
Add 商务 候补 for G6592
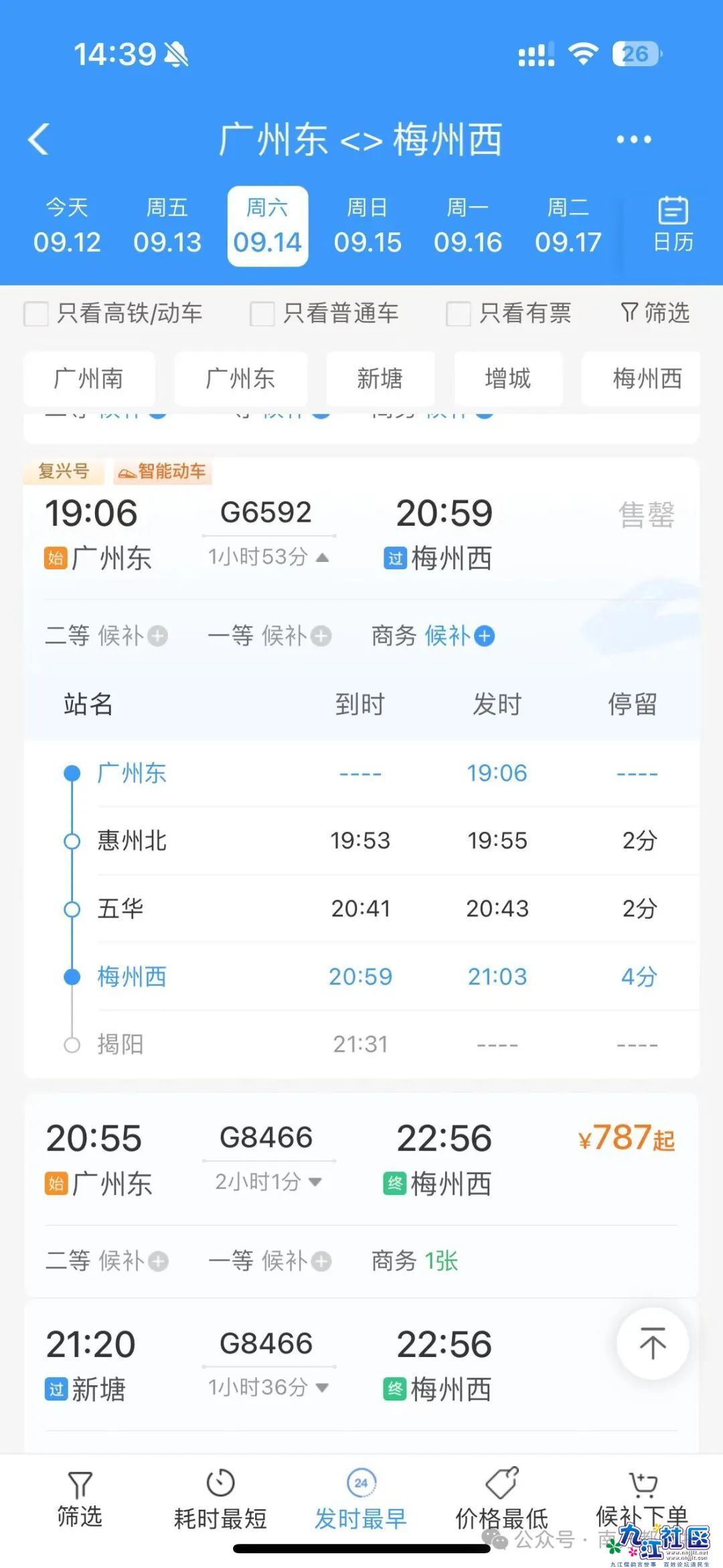(485, 636)
